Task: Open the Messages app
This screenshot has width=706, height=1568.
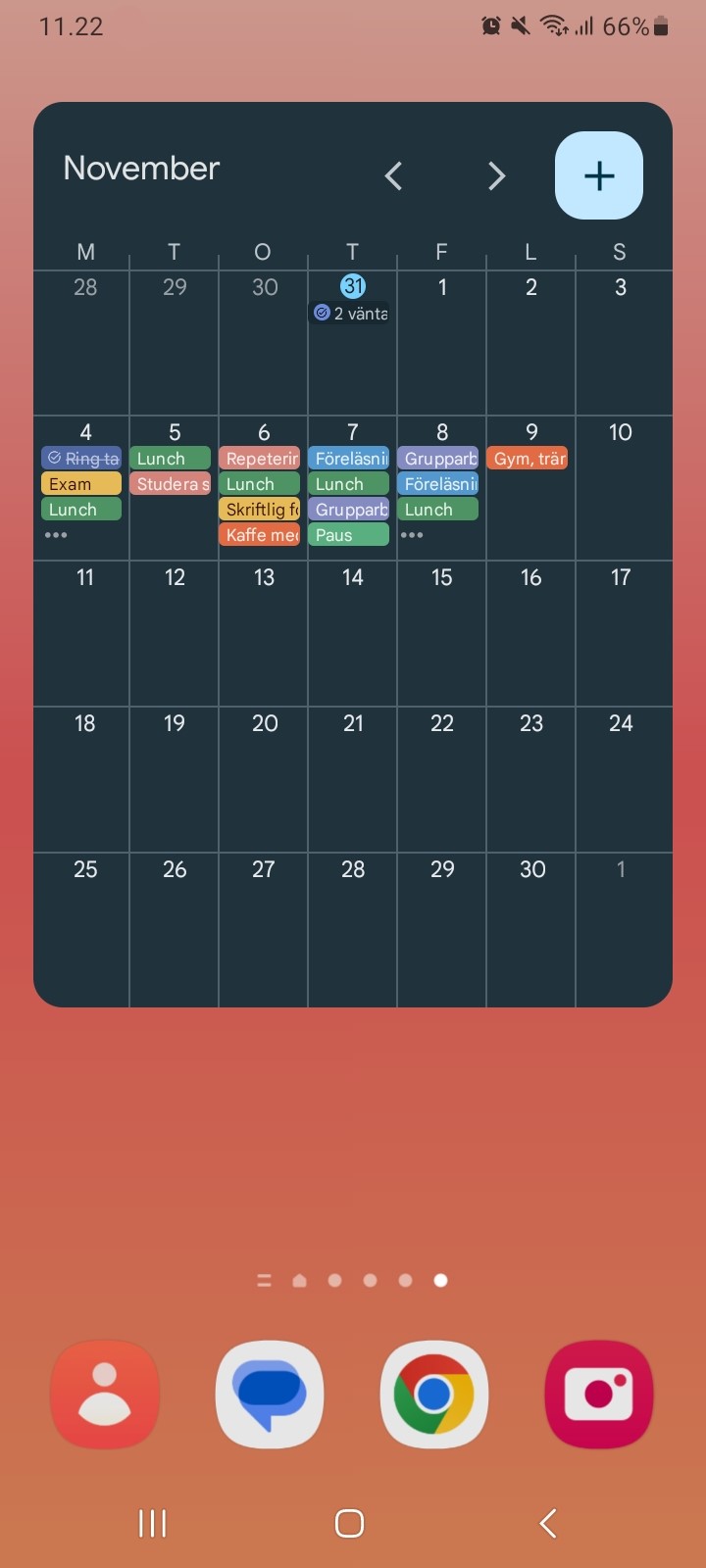Action: pos(270,1395)
